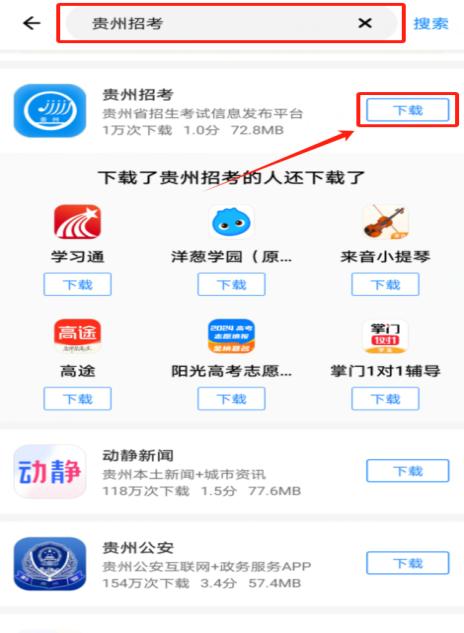The width and height of the screenshot is (464, 633).
Task: Download 洋葱学园
Action: pyautogui.click(x=231, y=284)
